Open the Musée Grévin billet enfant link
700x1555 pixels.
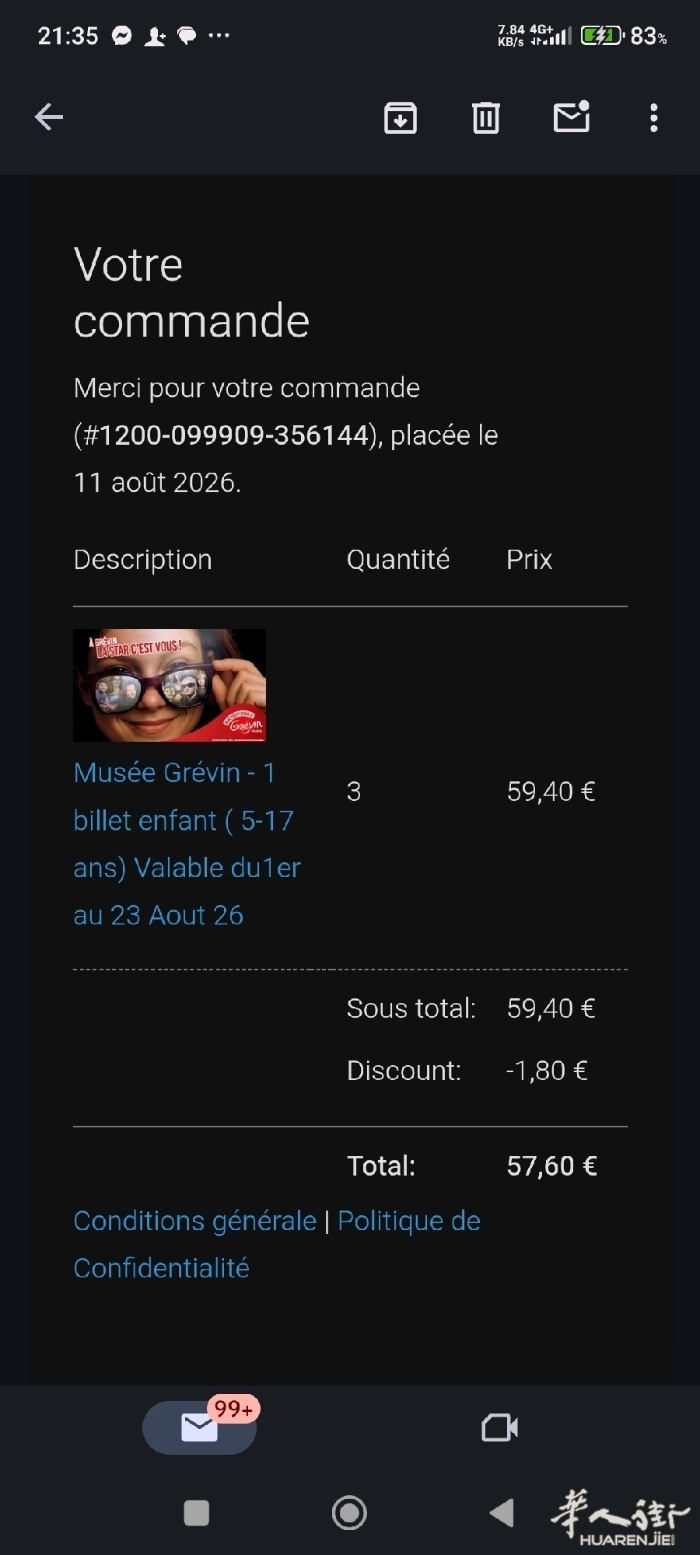point(187,844)
